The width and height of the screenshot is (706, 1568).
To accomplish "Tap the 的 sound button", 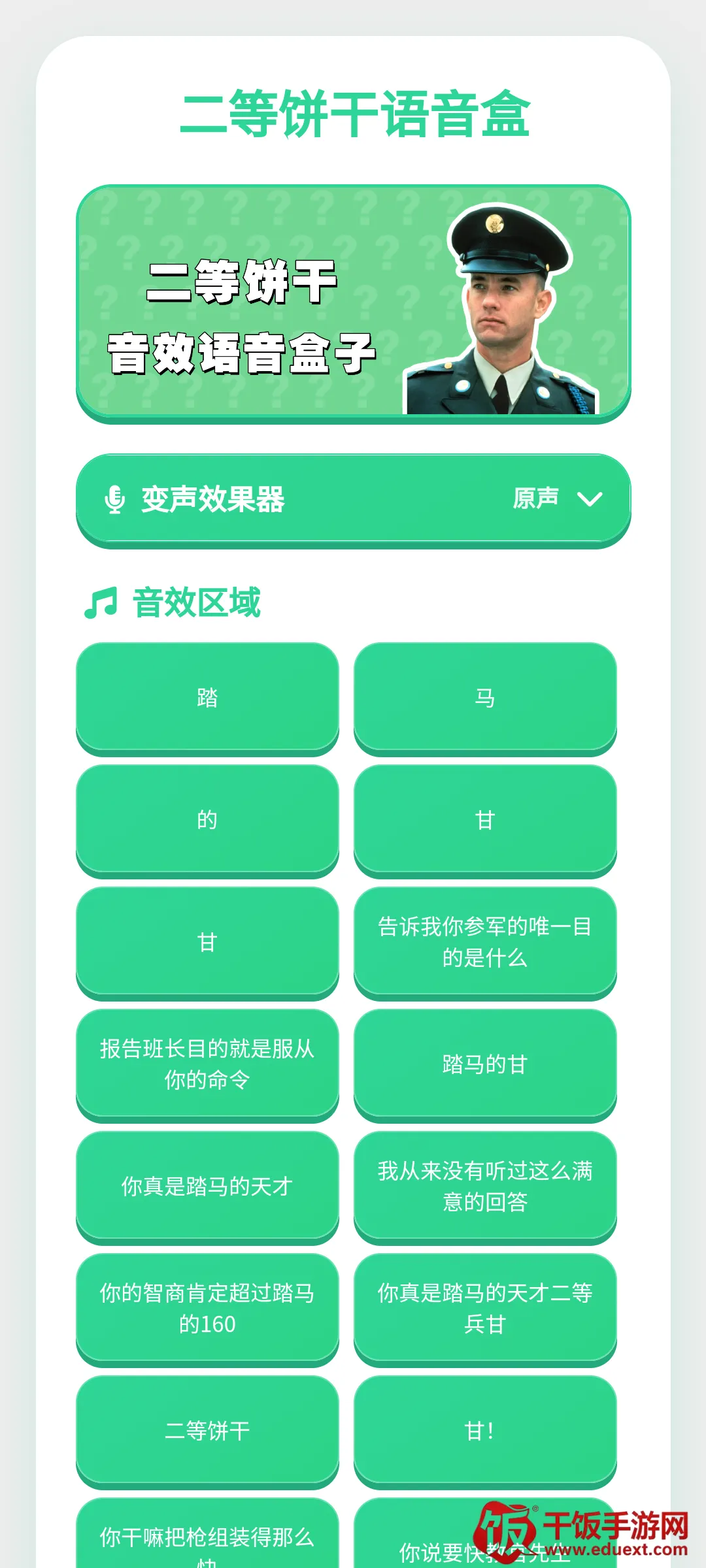I will [207, 821].
